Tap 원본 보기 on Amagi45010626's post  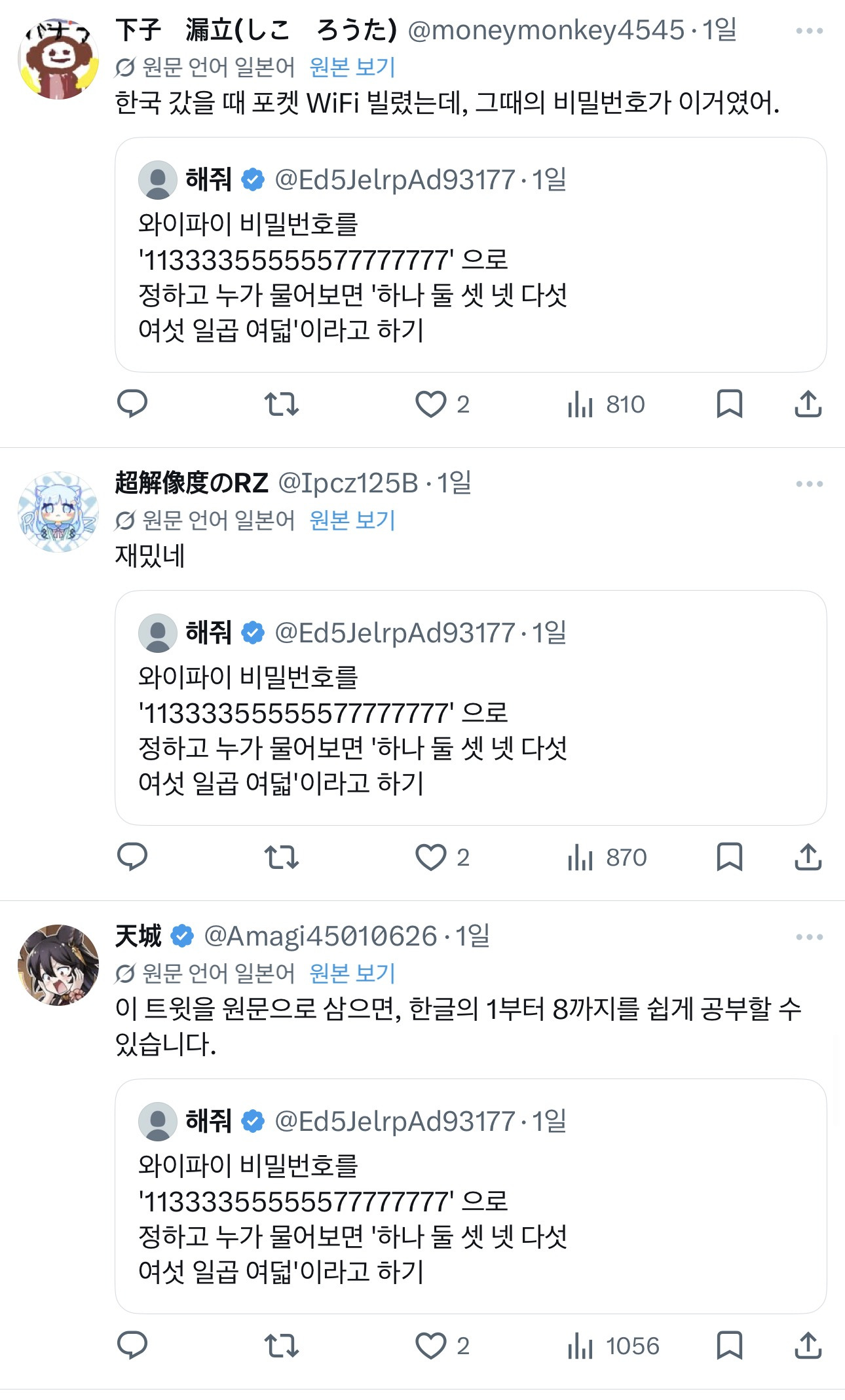click(x=352, y=973)
